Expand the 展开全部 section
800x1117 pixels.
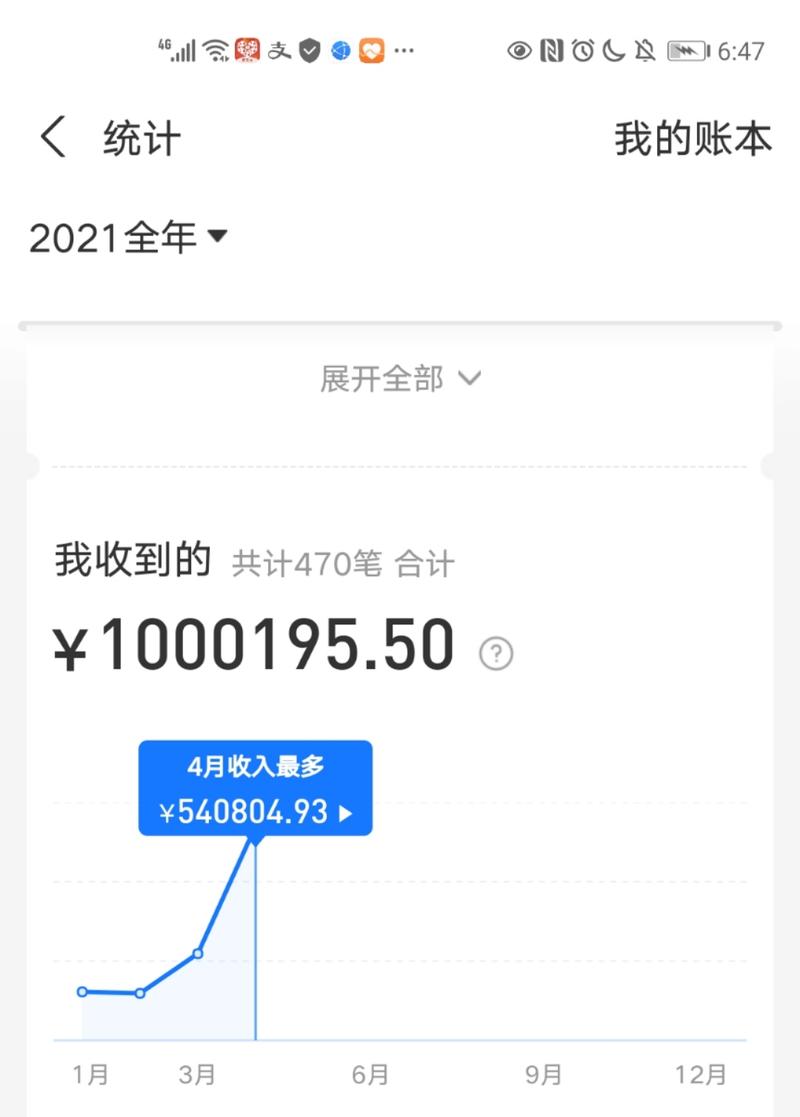400,379
